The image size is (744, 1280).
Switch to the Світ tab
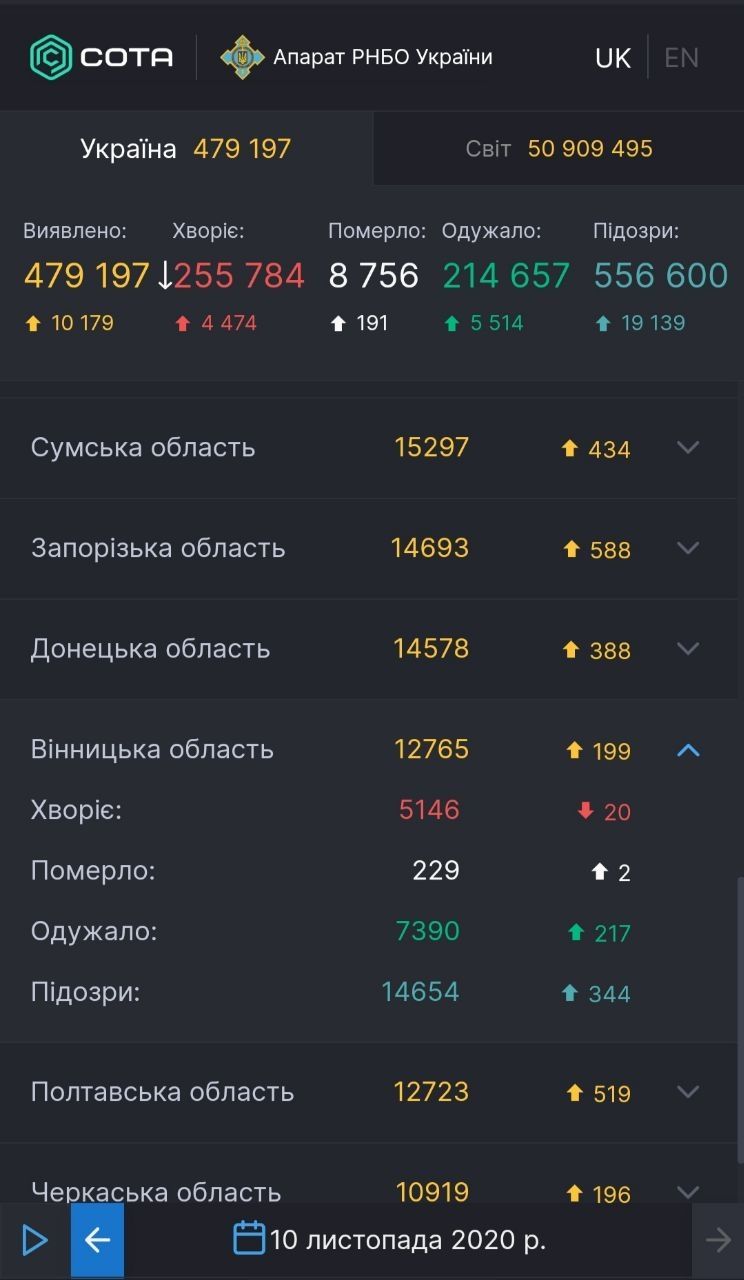(560, 148)
